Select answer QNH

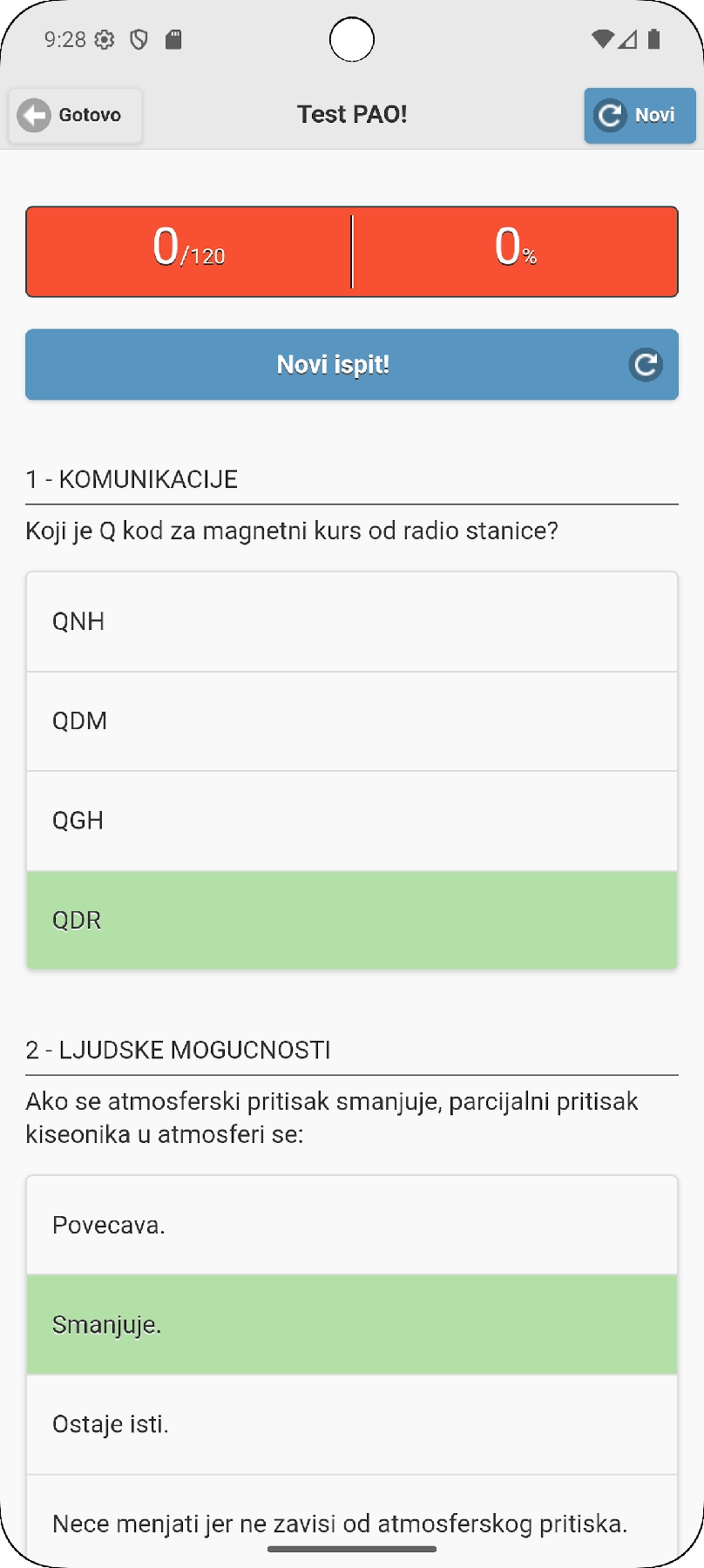[x=351, y=621]
